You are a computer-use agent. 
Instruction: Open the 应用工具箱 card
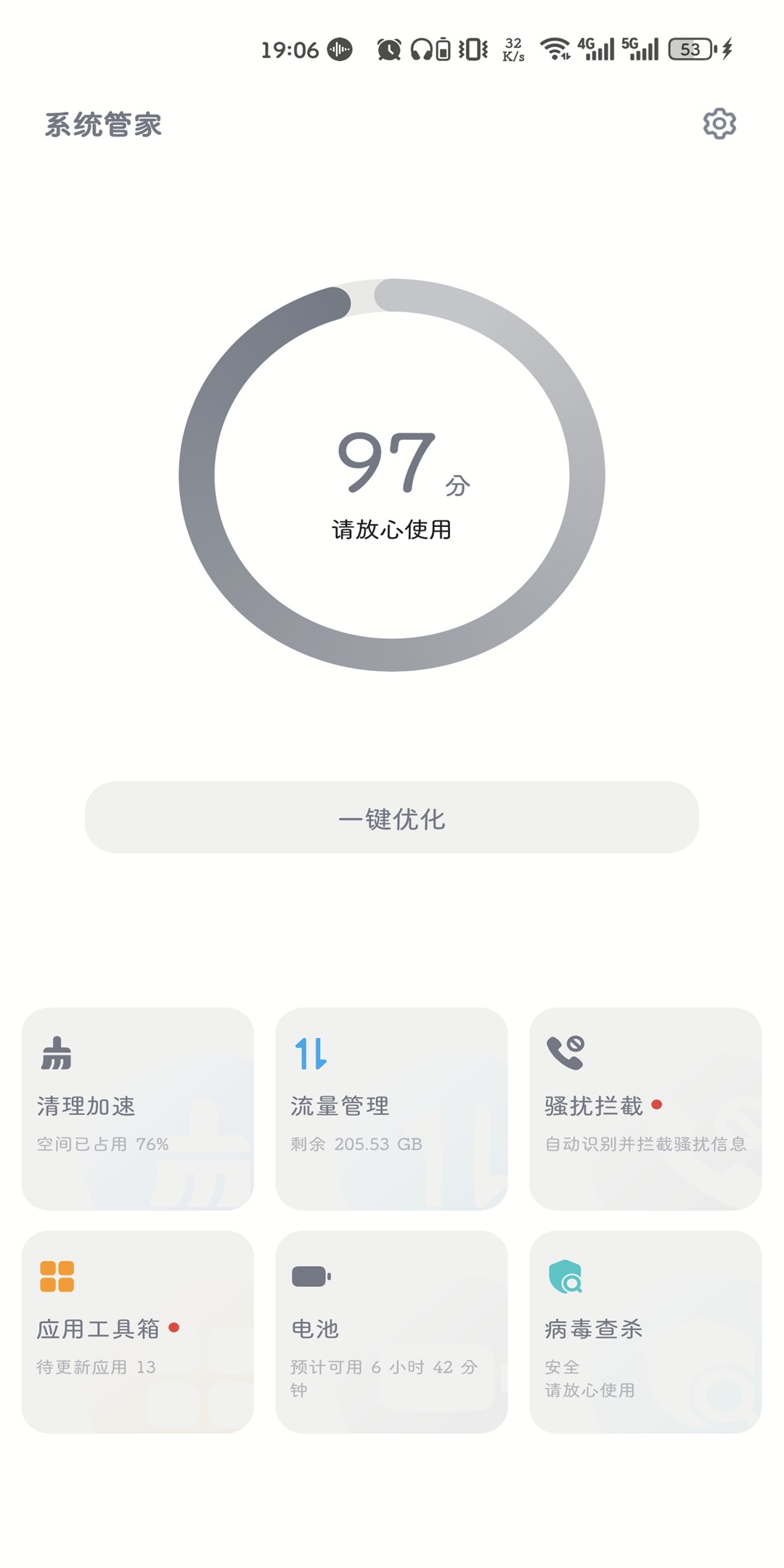click(138, 1331)
